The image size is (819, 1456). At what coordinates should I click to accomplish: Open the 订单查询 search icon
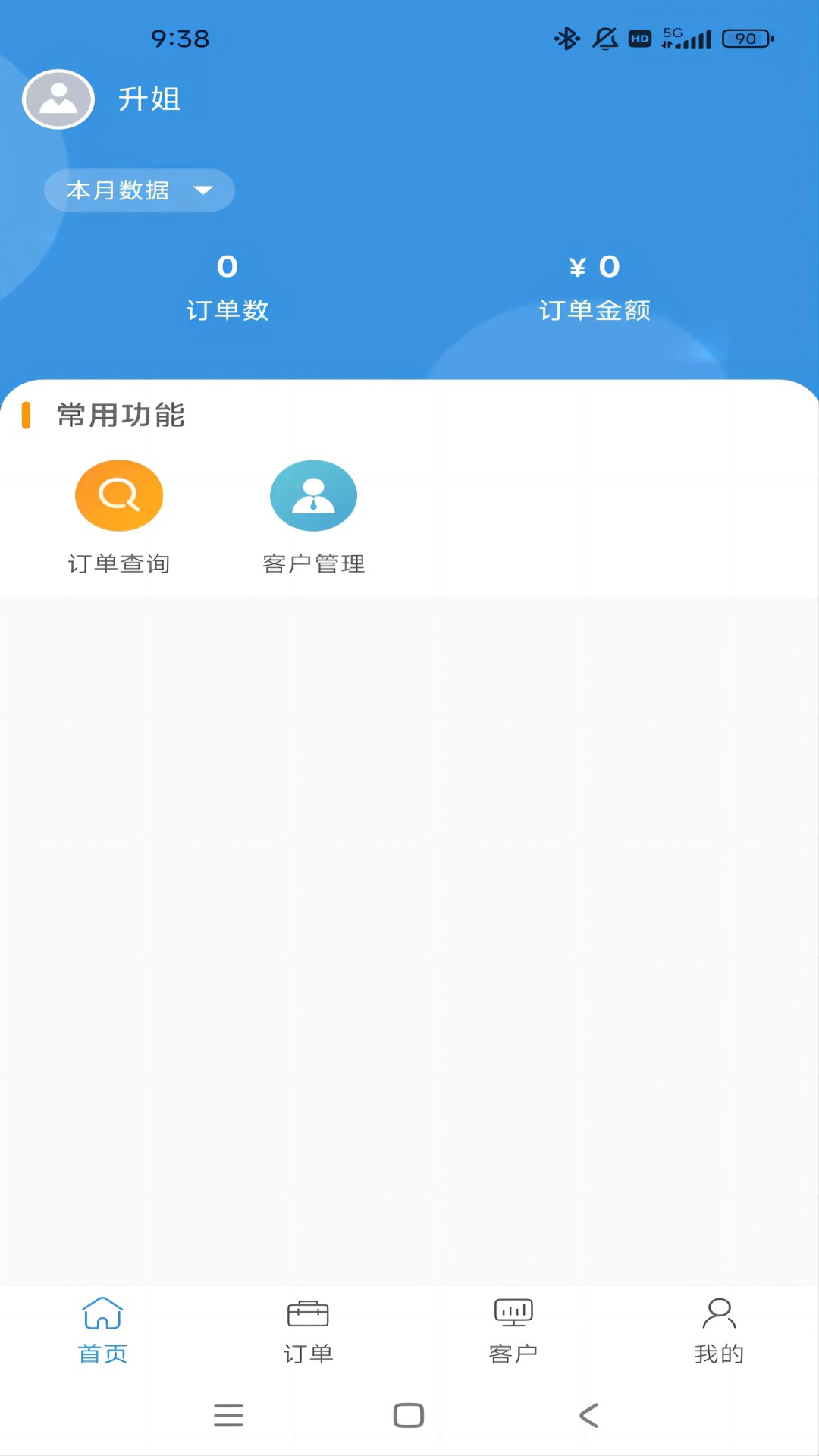pos(118,494)
